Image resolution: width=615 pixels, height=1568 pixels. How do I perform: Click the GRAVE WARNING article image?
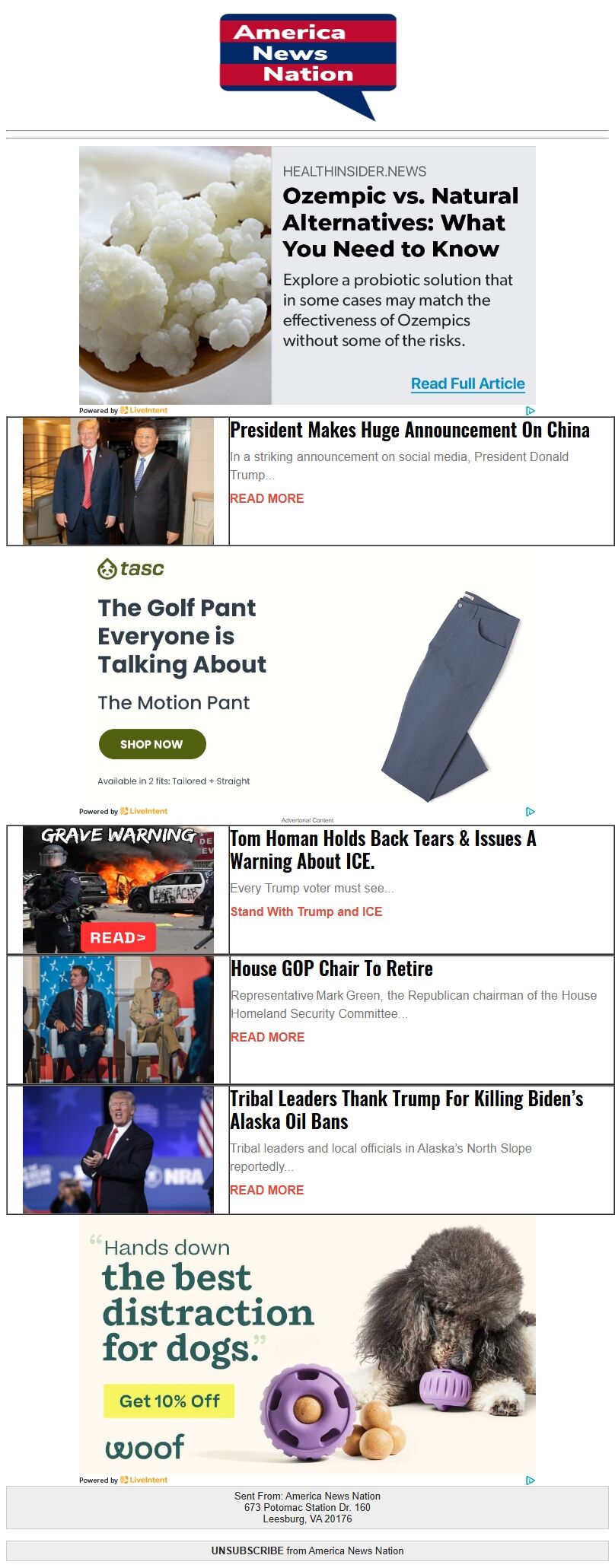tap(117, 887)
